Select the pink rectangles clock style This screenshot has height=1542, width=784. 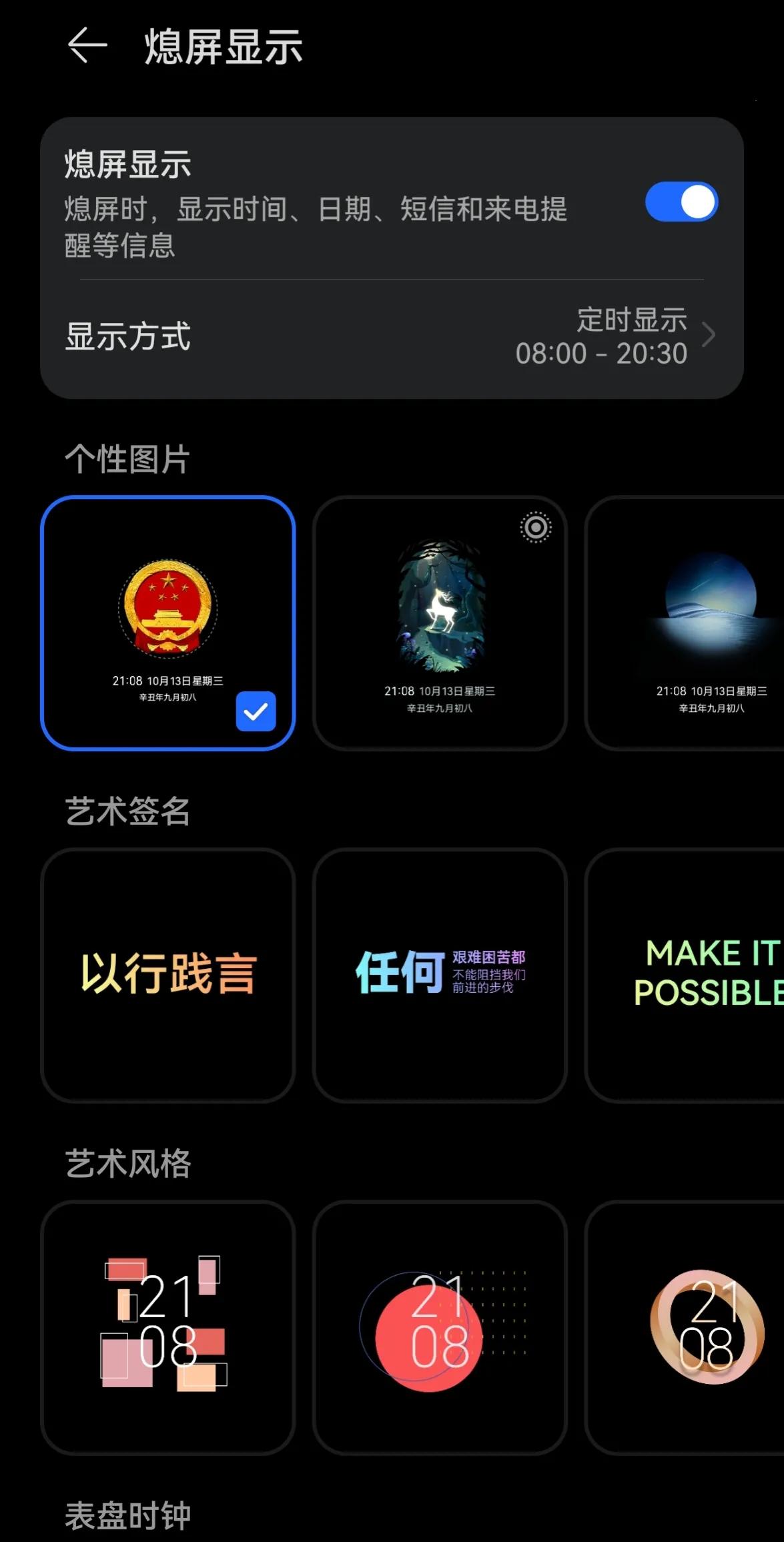pos(168,1326)
